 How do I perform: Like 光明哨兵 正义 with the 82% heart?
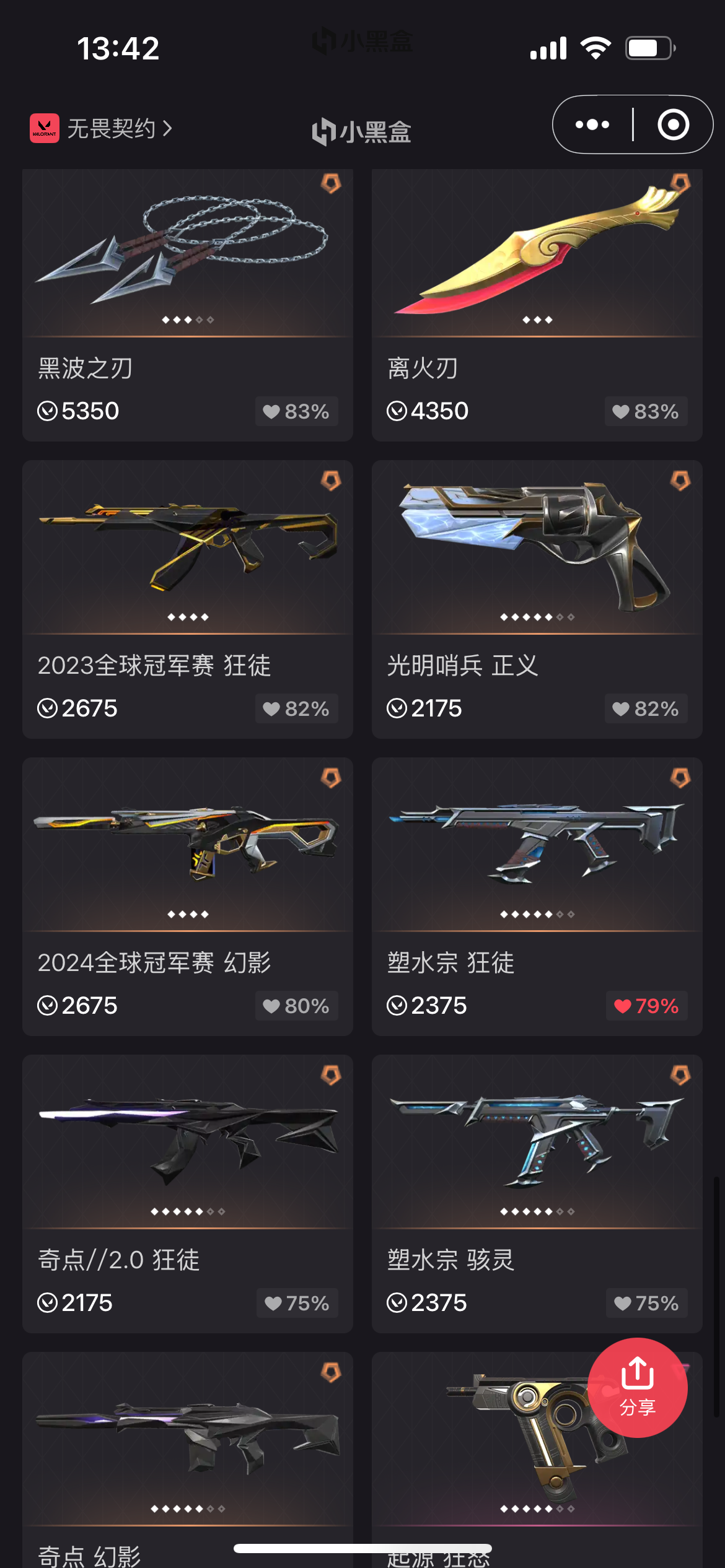[x=646, y=708]
